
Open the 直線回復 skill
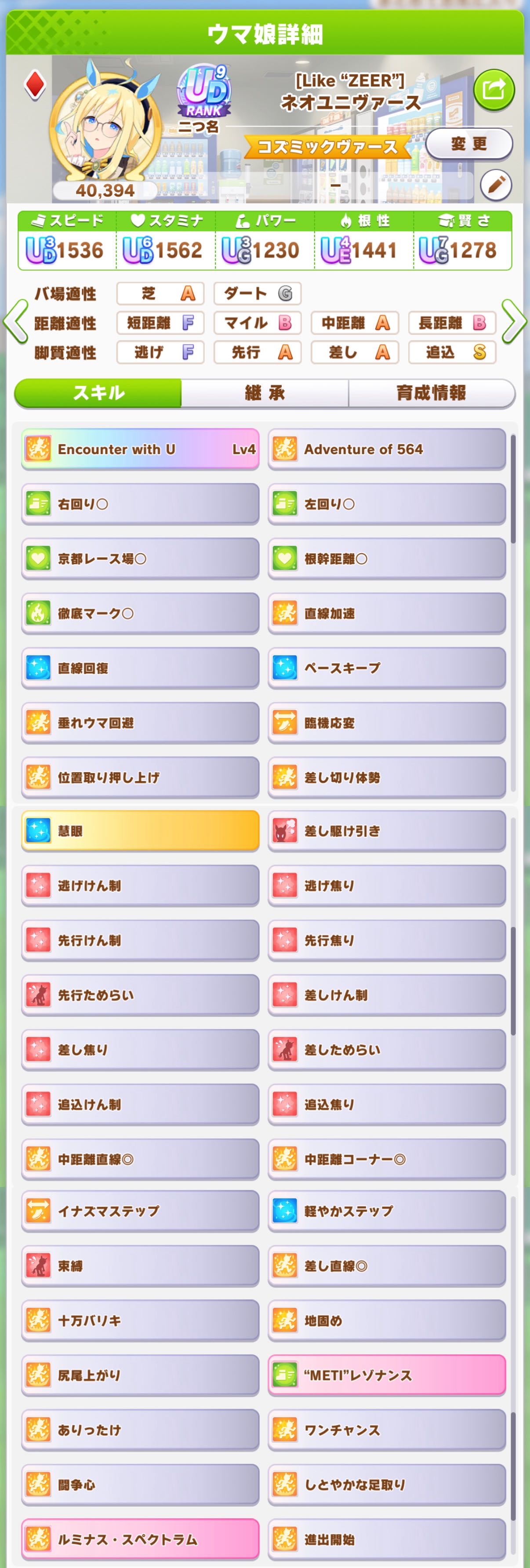pos(141,668)
